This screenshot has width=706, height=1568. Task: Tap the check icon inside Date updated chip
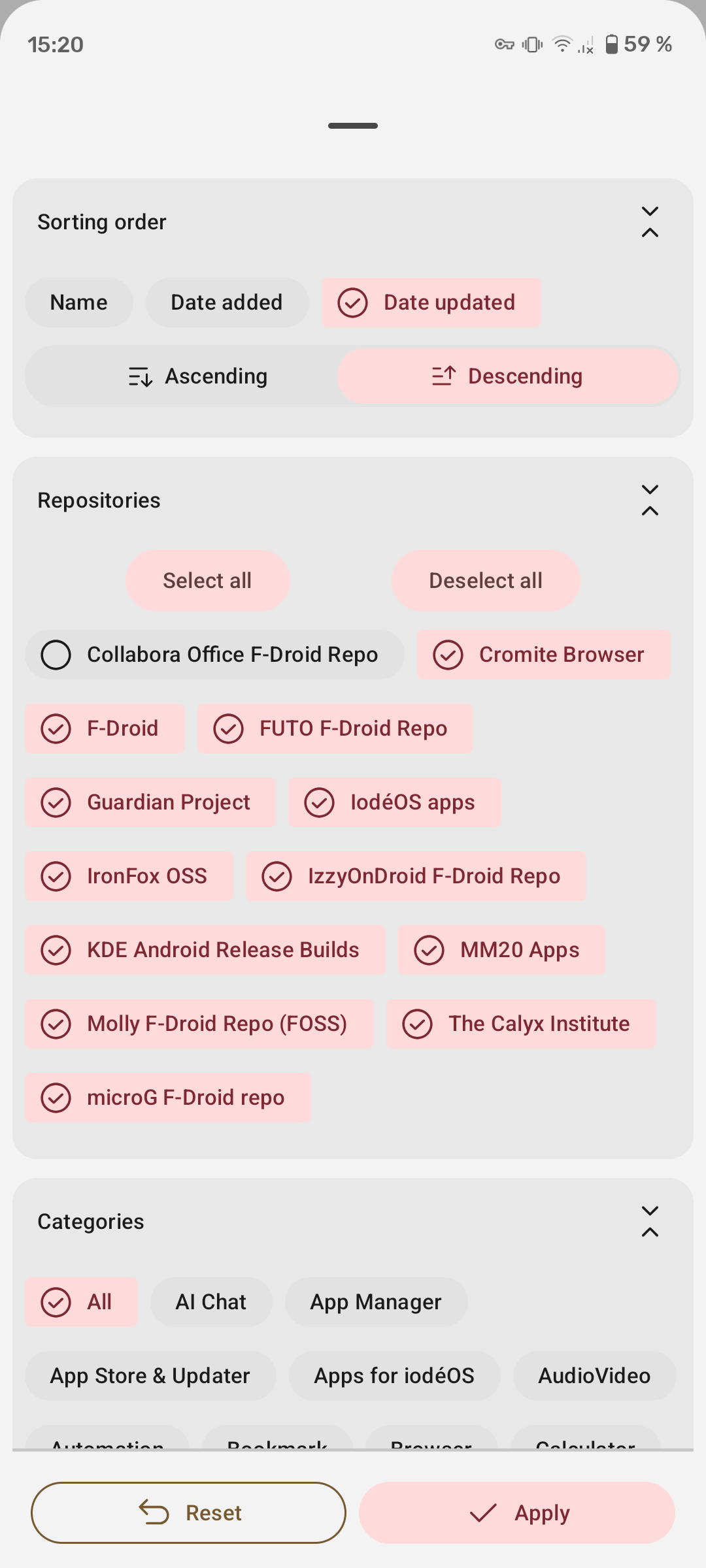point(352,302)
